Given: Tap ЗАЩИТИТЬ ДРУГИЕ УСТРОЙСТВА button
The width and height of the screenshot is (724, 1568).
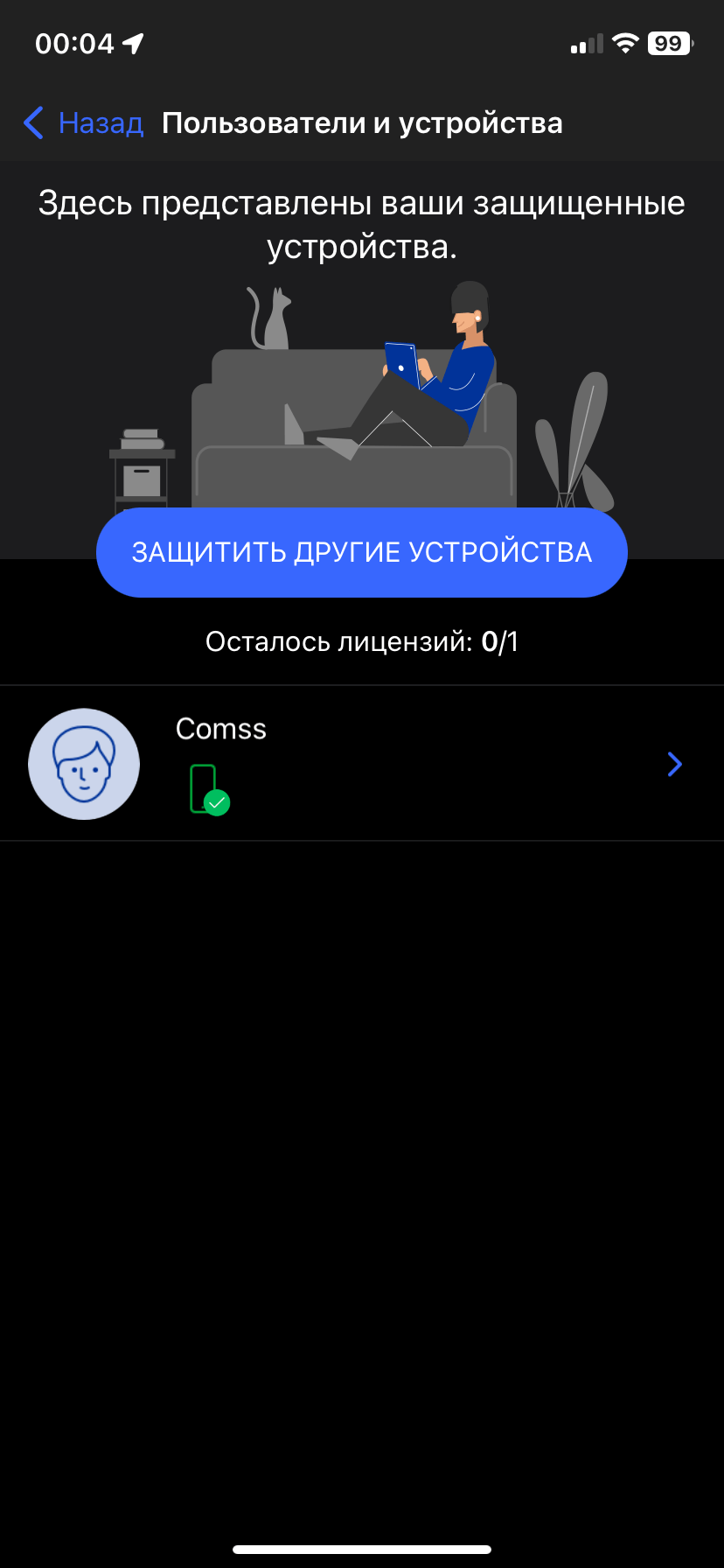Looking at the screenshot, I should [362, 552].
